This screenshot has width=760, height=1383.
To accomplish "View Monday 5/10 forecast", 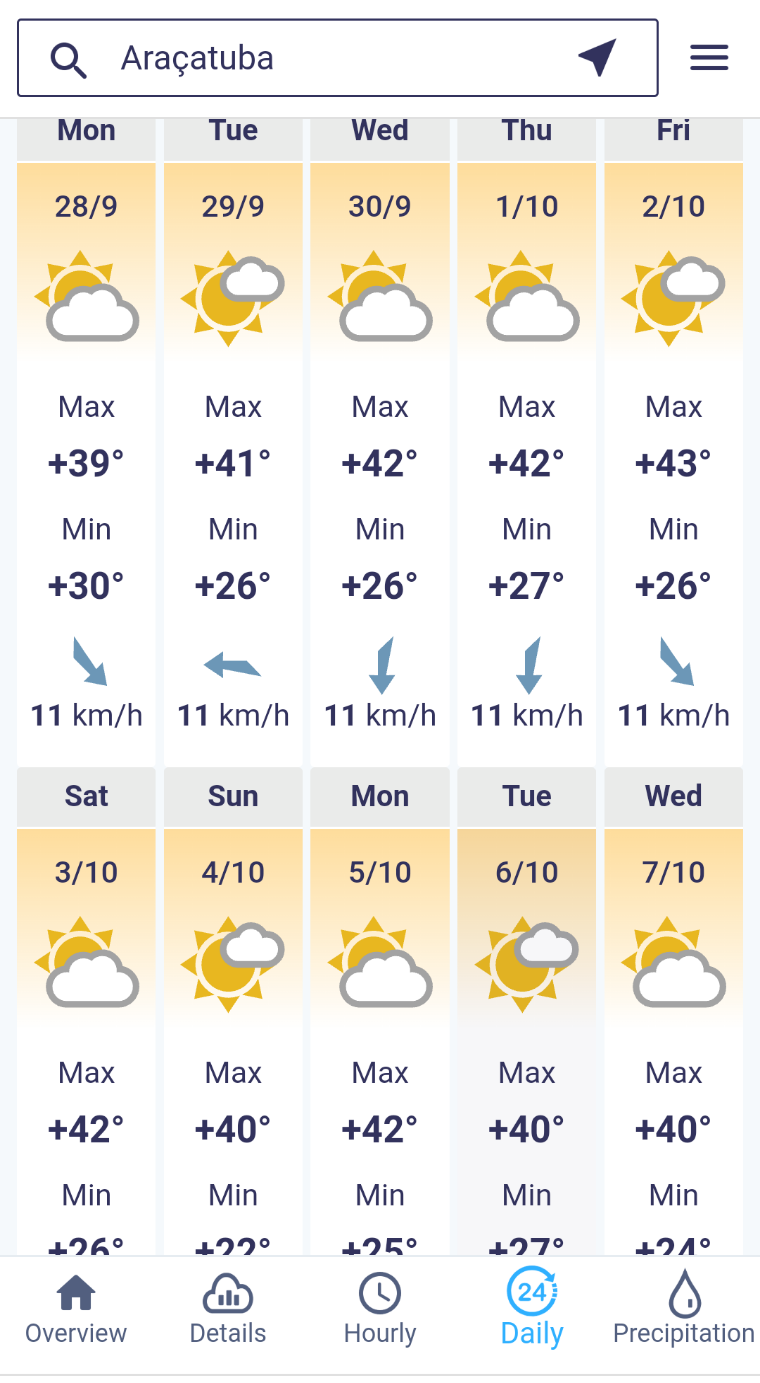I will tap(380, 1012).
